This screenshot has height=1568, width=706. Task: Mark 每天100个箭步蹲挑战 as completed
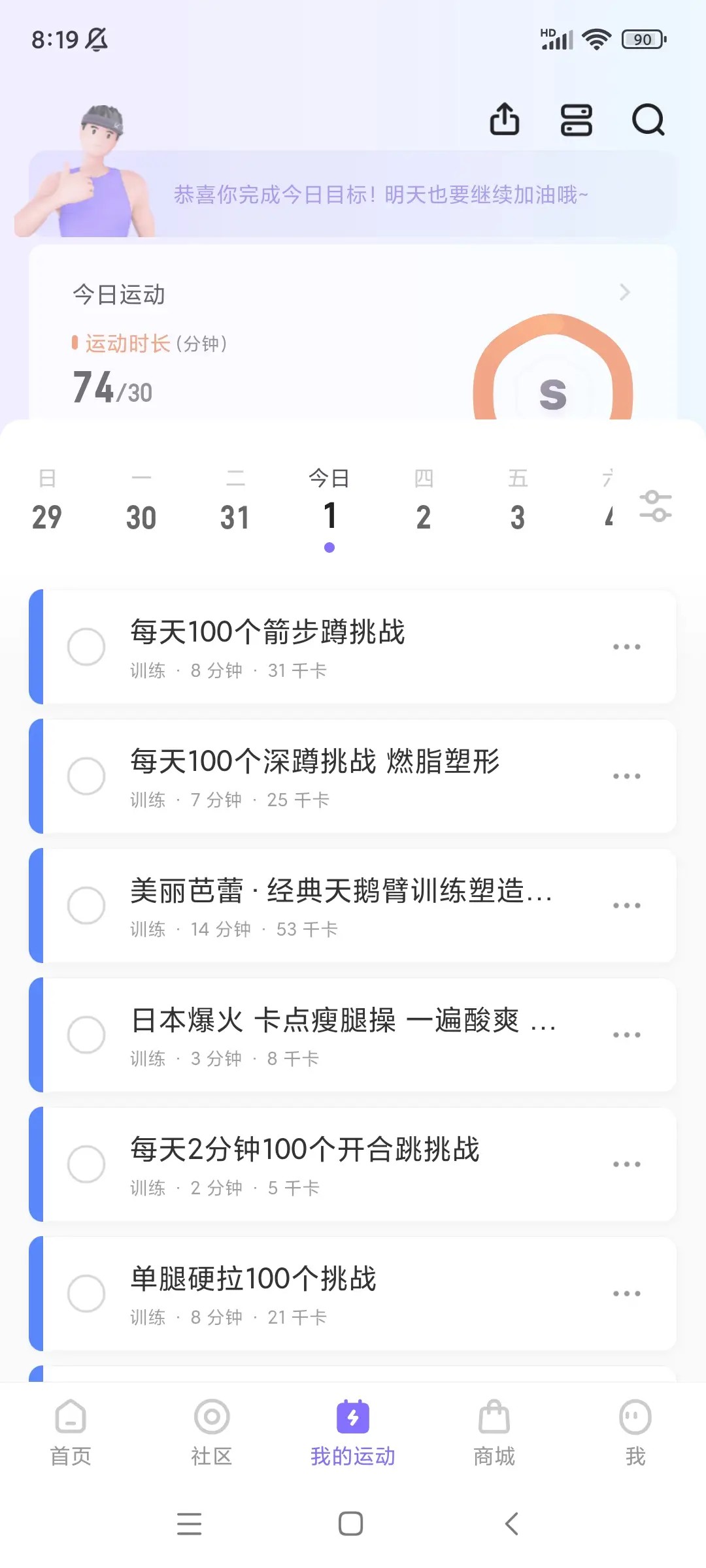[86, 647]
